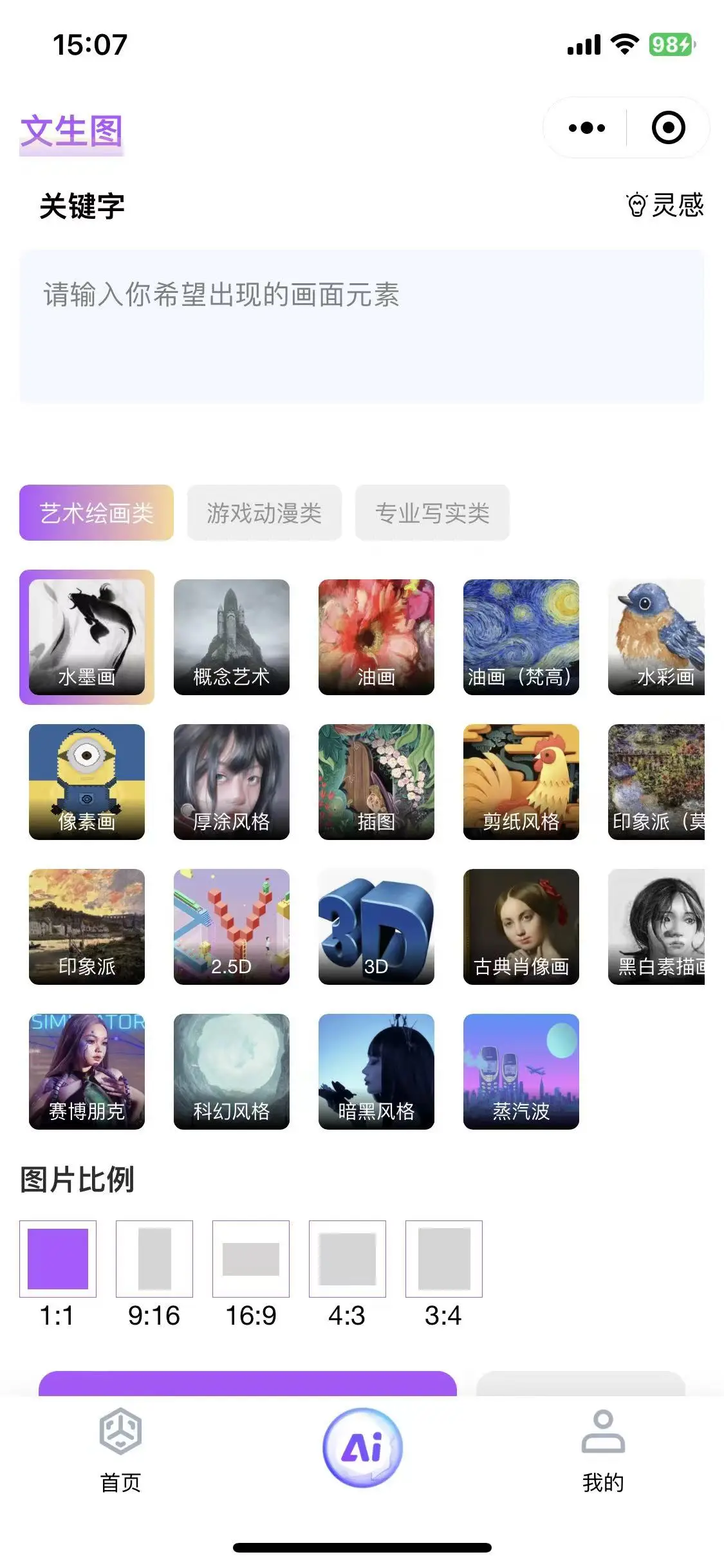Pick the 油画（梵高）style

521,637
